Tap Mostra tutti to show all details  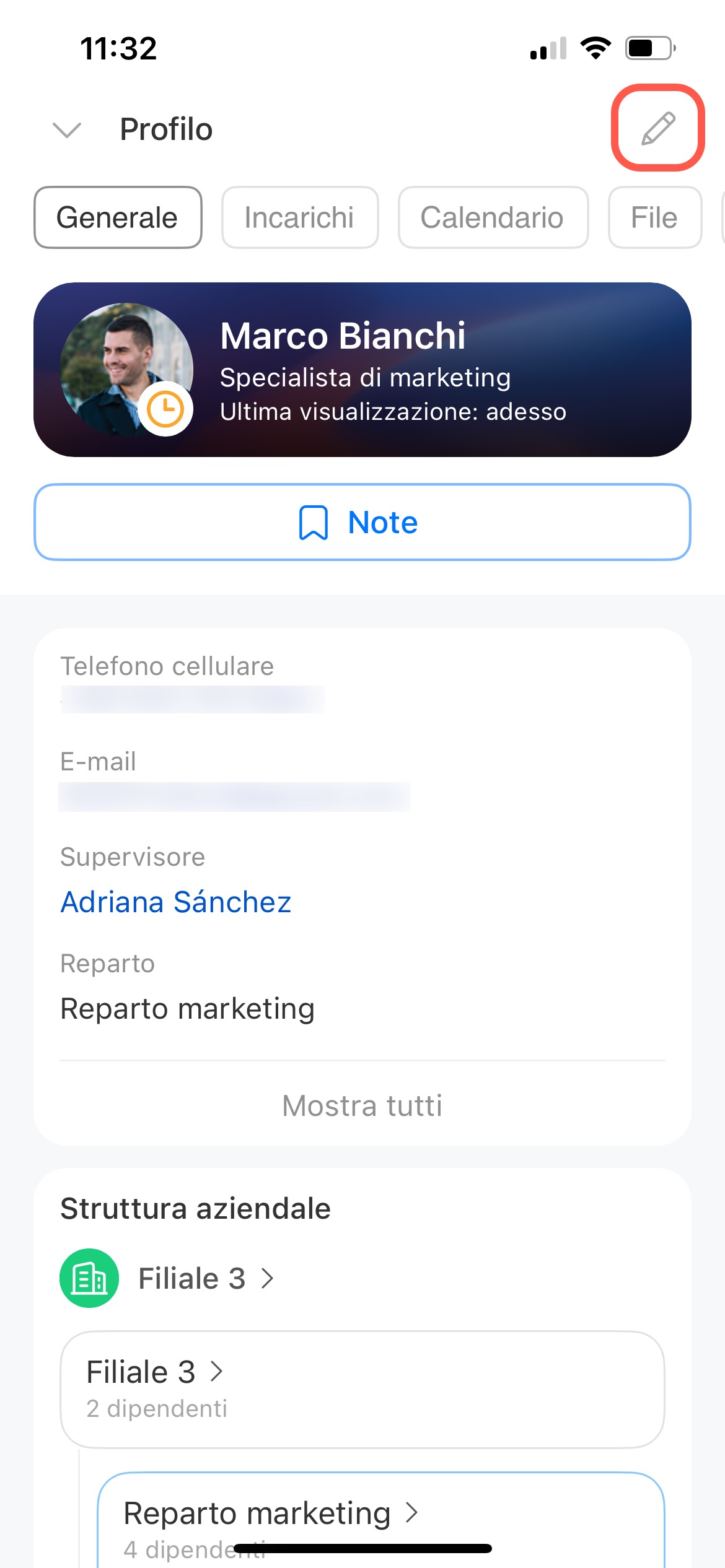(x=362, y=1105)
